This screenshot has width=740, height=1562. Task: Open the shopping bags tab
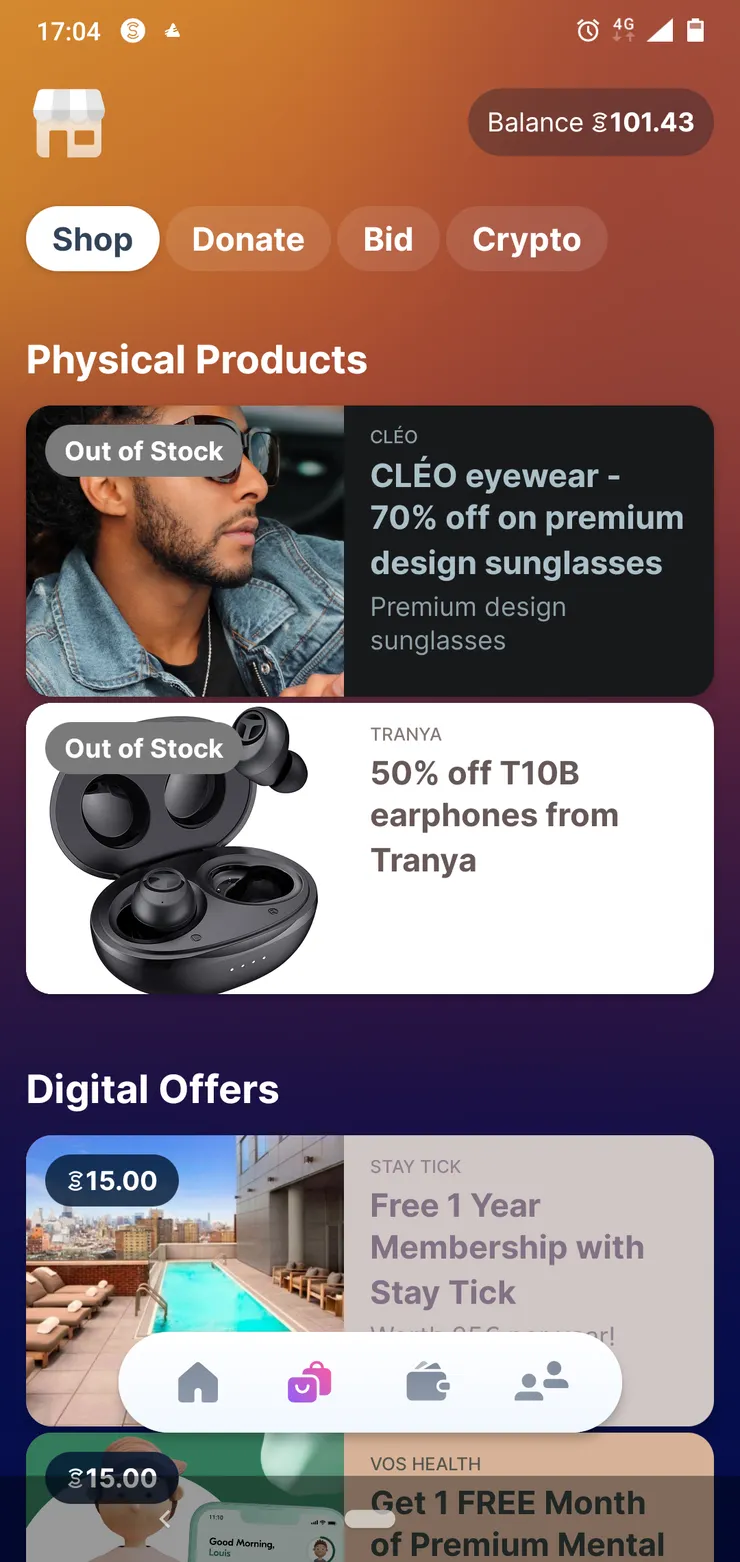(310, 1384)
